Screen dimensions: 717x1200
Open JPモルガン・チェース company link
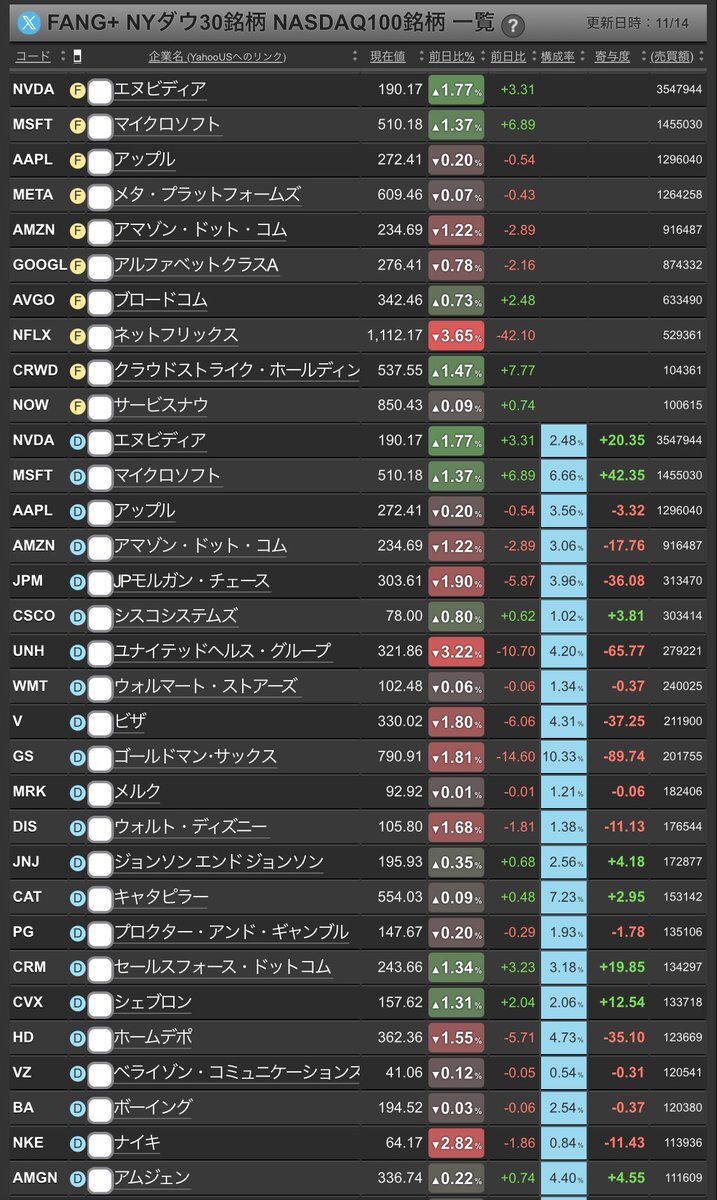point(192,580)
